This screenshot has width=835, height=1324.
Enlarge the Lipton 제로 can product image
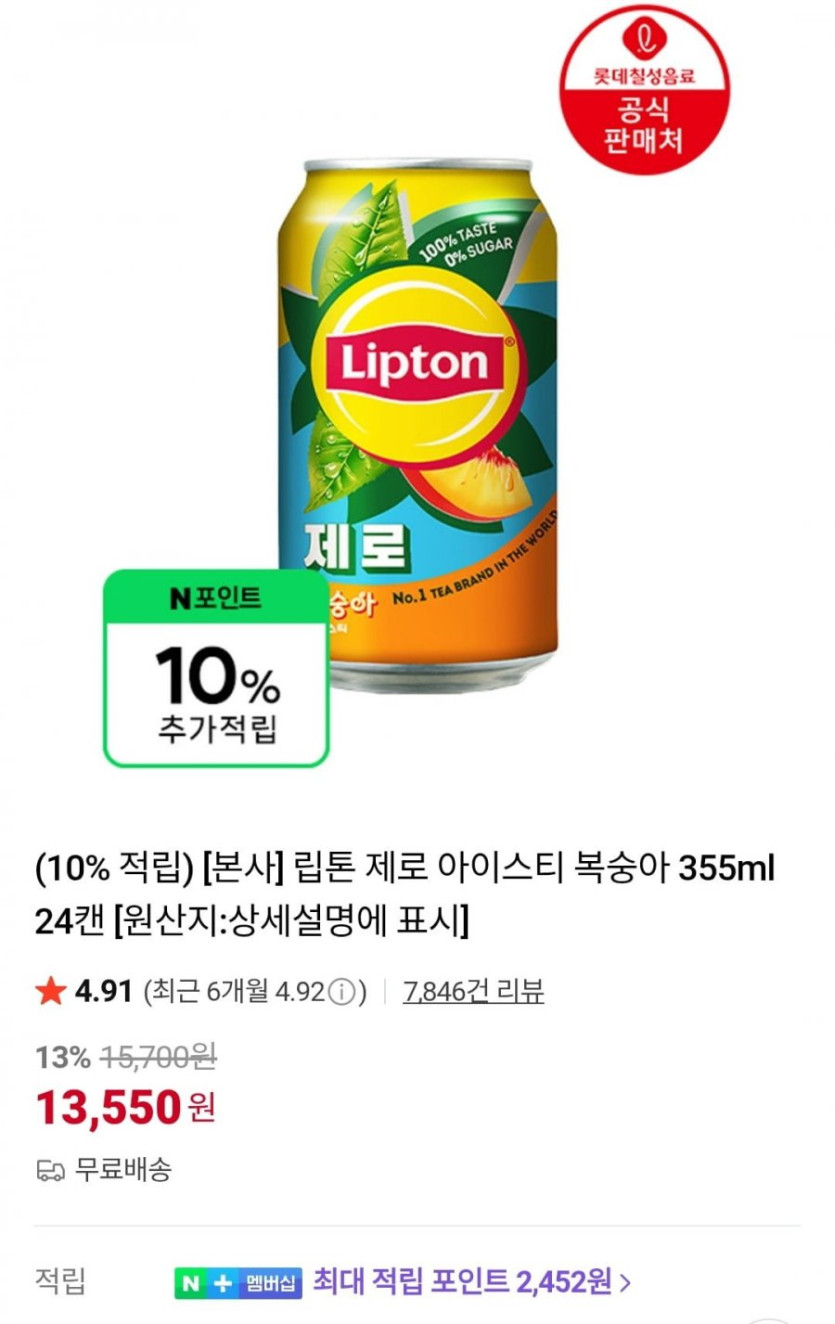point(418,420)
